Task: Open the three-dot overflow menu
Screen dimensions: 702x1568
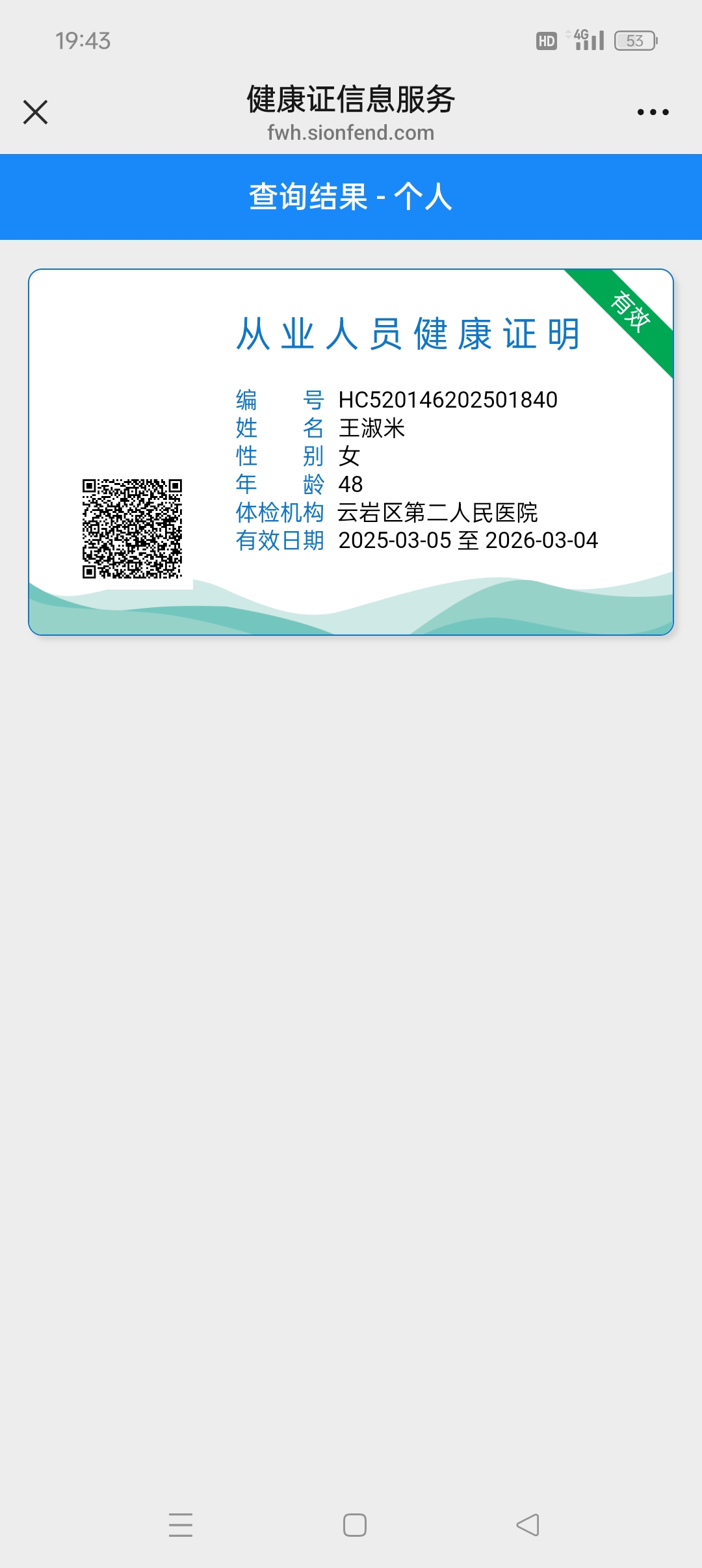Action: point(653,112)
